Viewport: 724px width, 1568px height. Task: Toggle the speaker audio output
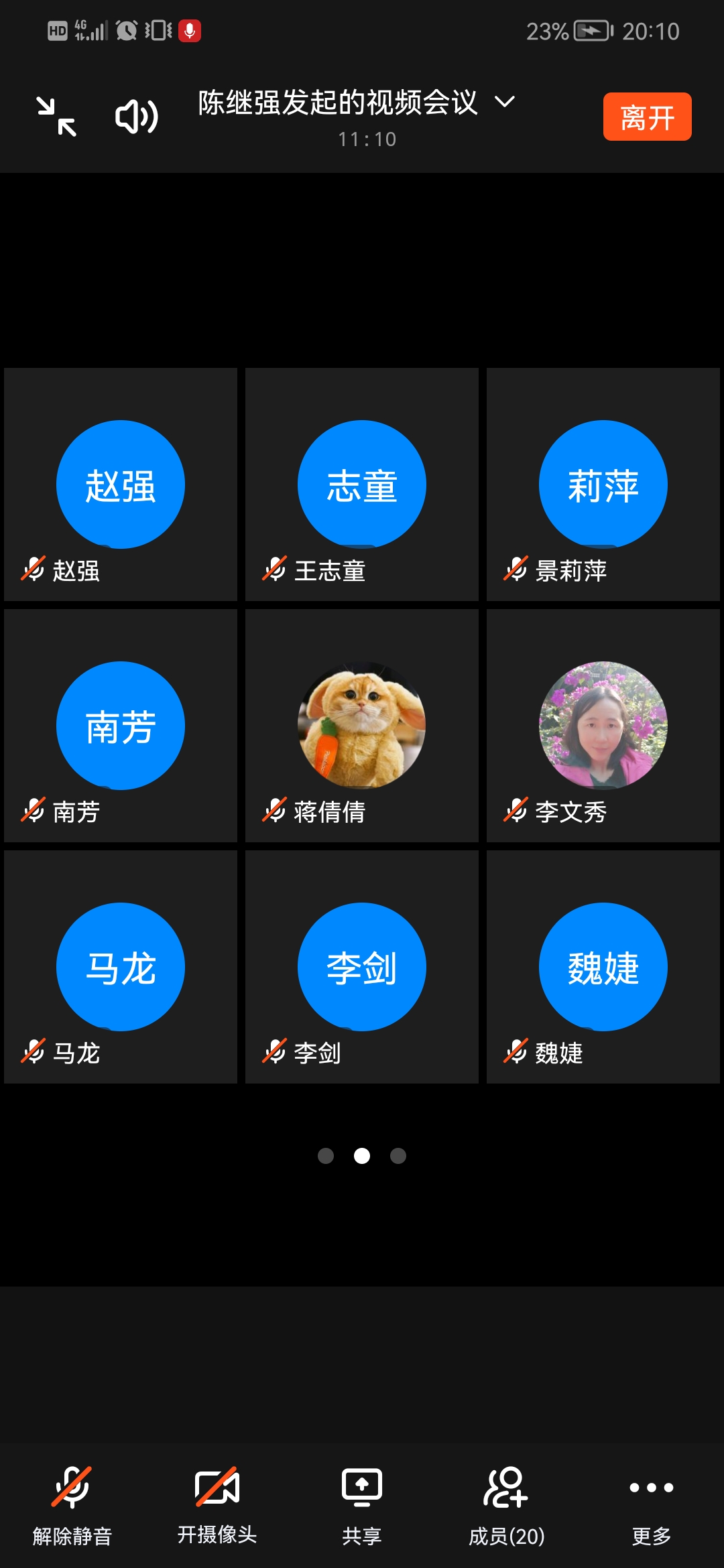pos(137,117)
